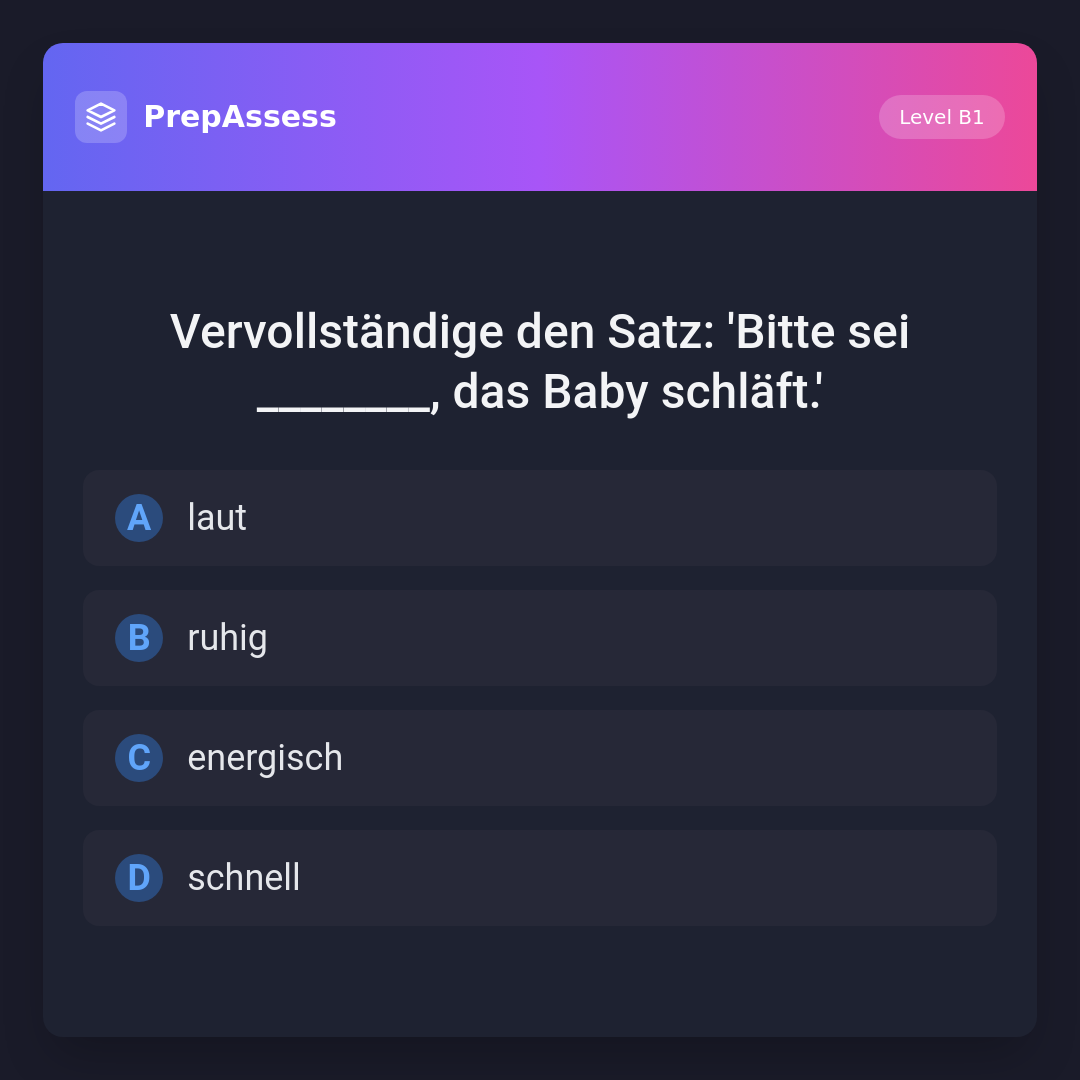The width and height of the screenshot is (1080, 1080).
Task: Select answer A 'laut'
Action: (540, 518)
